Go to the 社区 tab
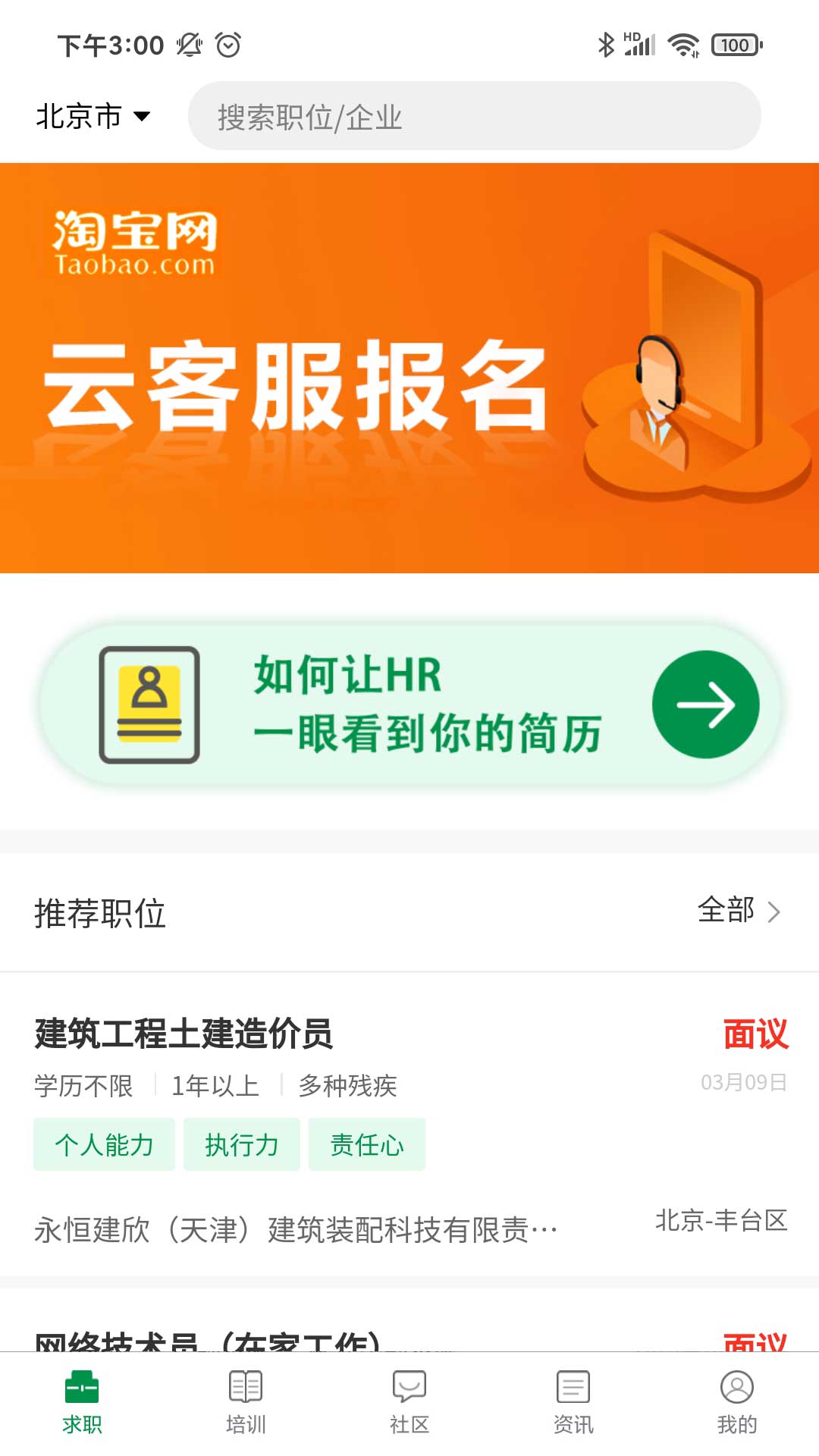The width and height of the screenshot is (819, 1456). coord(409,1403)
